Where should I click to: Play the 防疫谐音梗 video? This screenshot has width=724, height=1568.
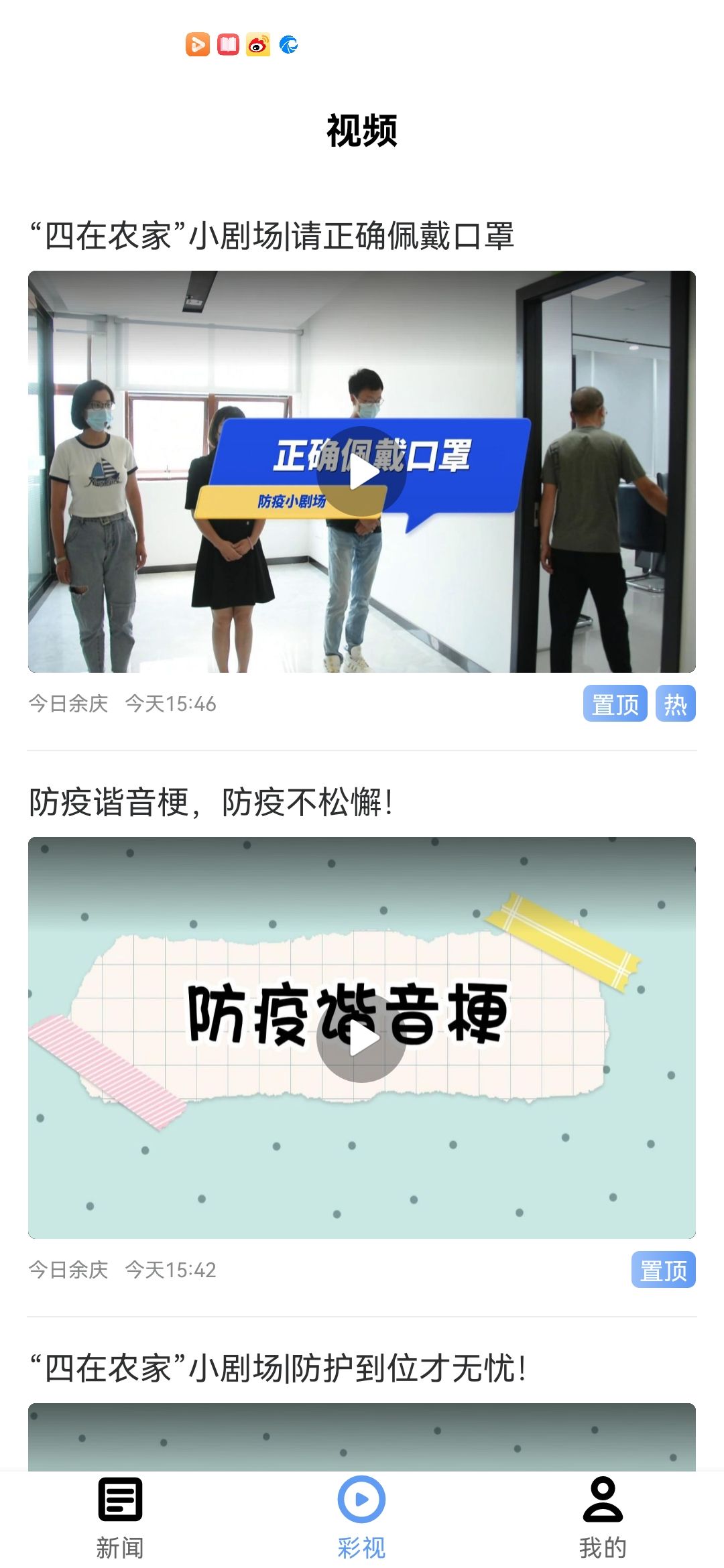(x=362, y=1038)
